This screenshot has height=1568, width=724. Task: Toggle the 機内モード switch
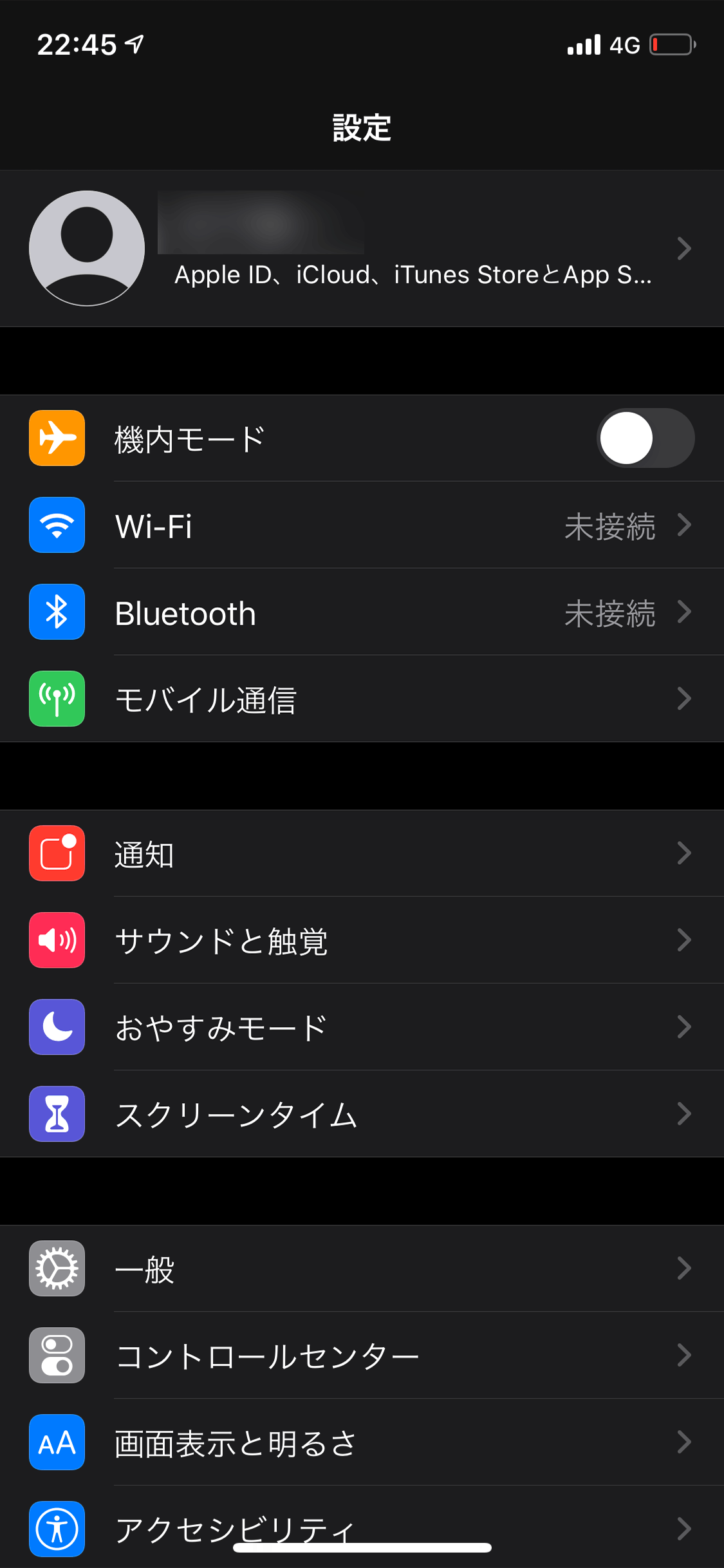645,439
